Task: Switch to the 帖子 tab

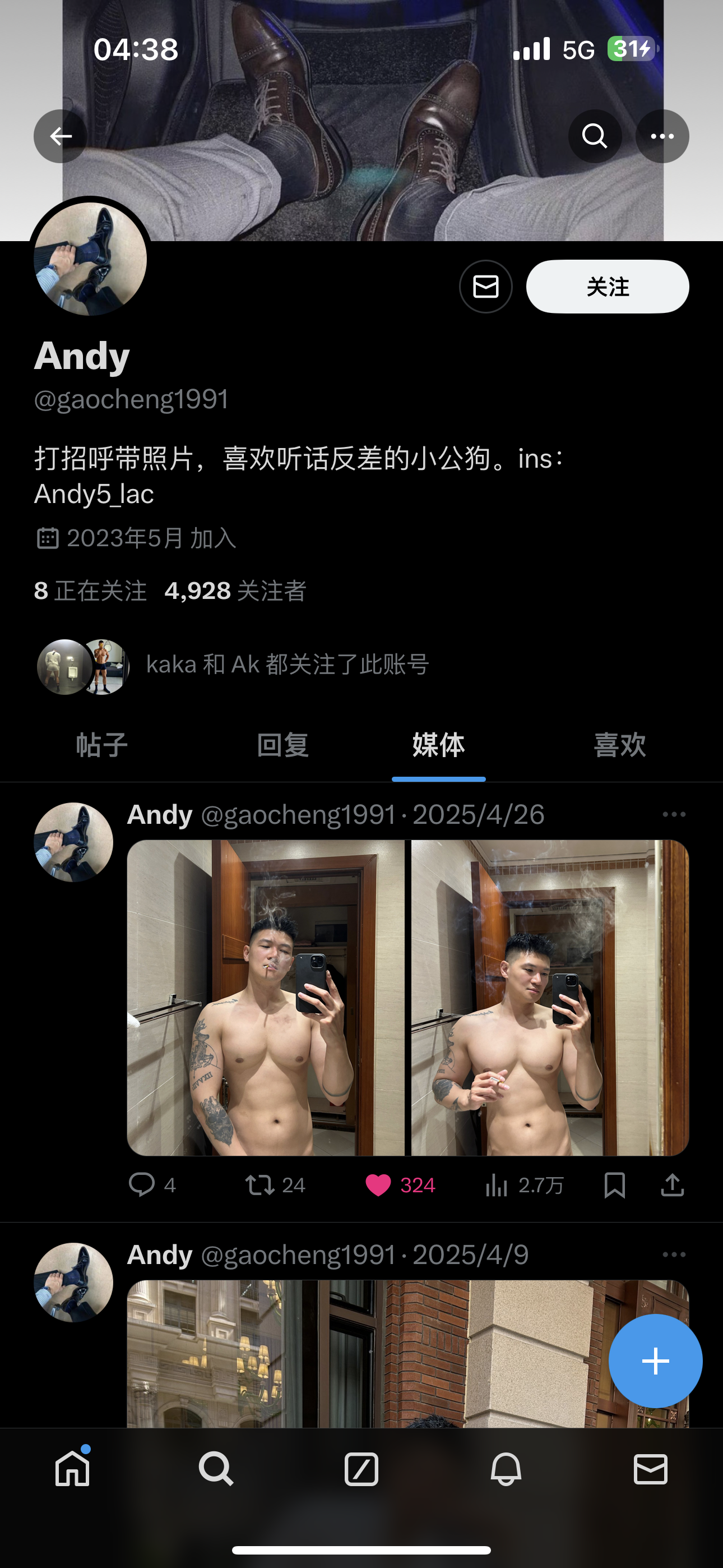Action: pyautogui.click(x=101, y=745)
